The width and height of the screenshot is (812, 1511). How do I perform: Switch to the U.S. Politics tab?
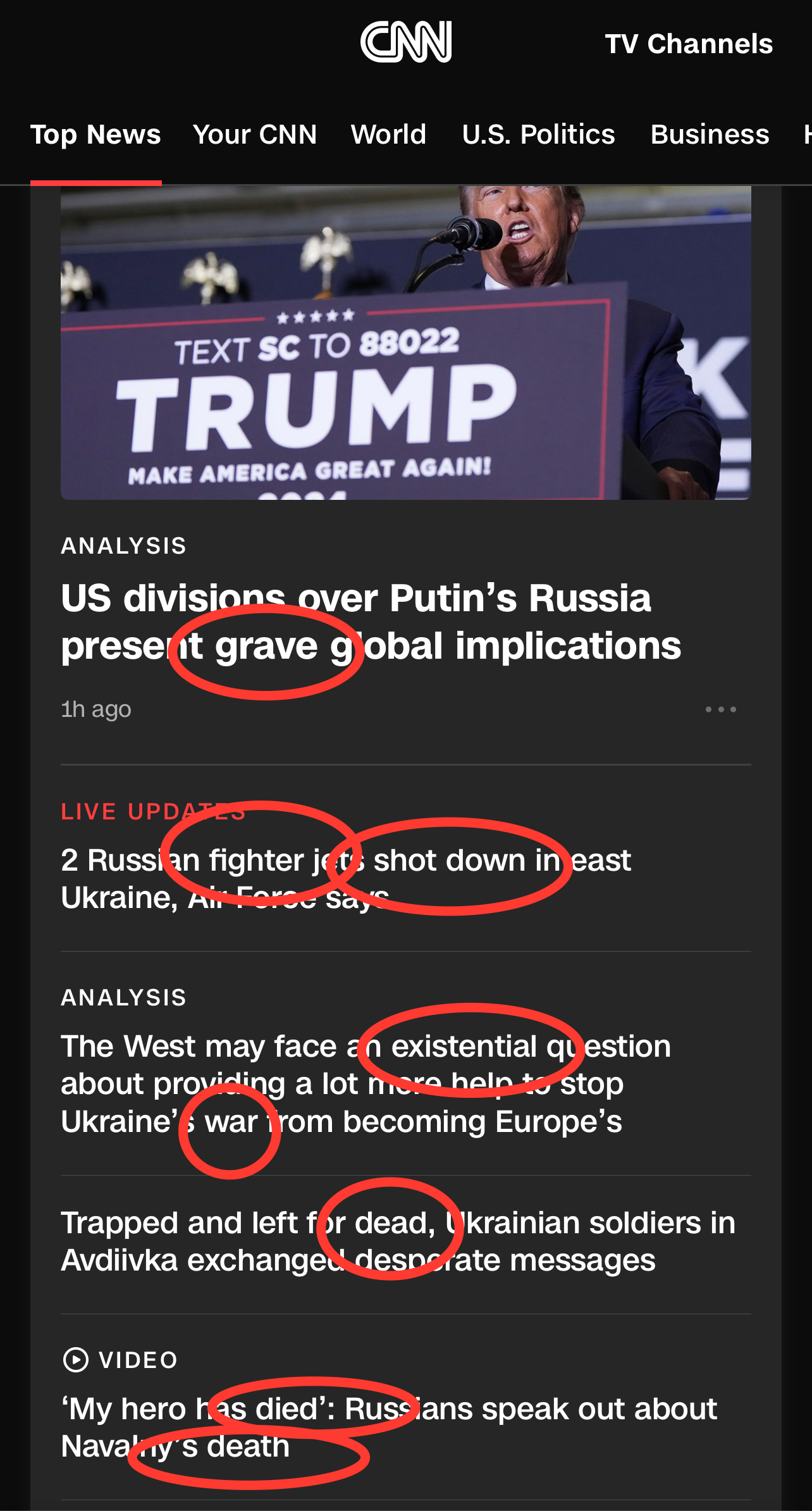pos(538,135)
